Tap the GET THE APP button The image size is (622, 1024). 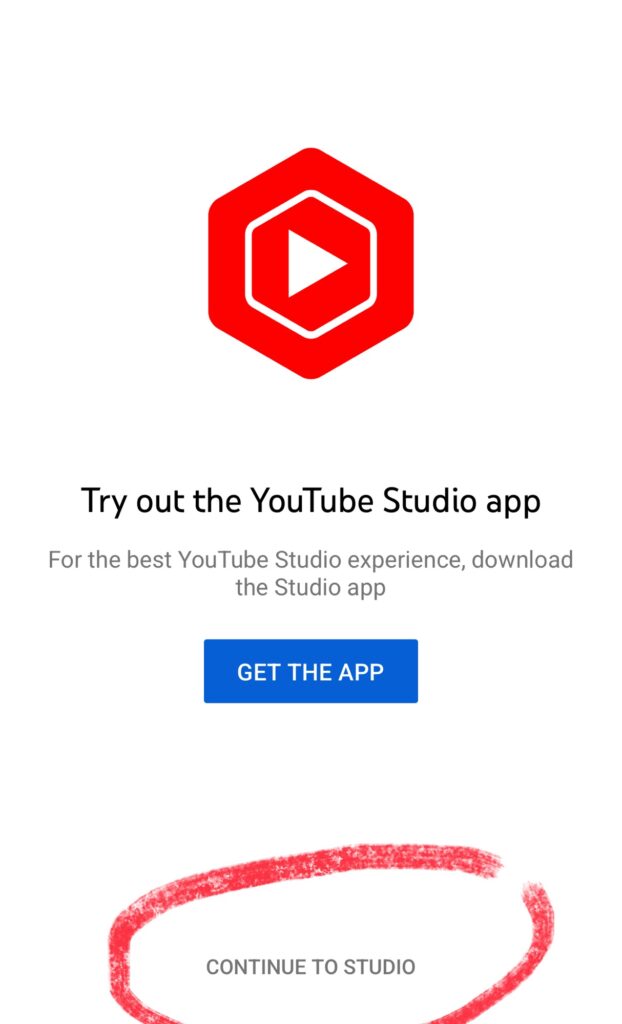pyautogui.click(x=310, y=671)
